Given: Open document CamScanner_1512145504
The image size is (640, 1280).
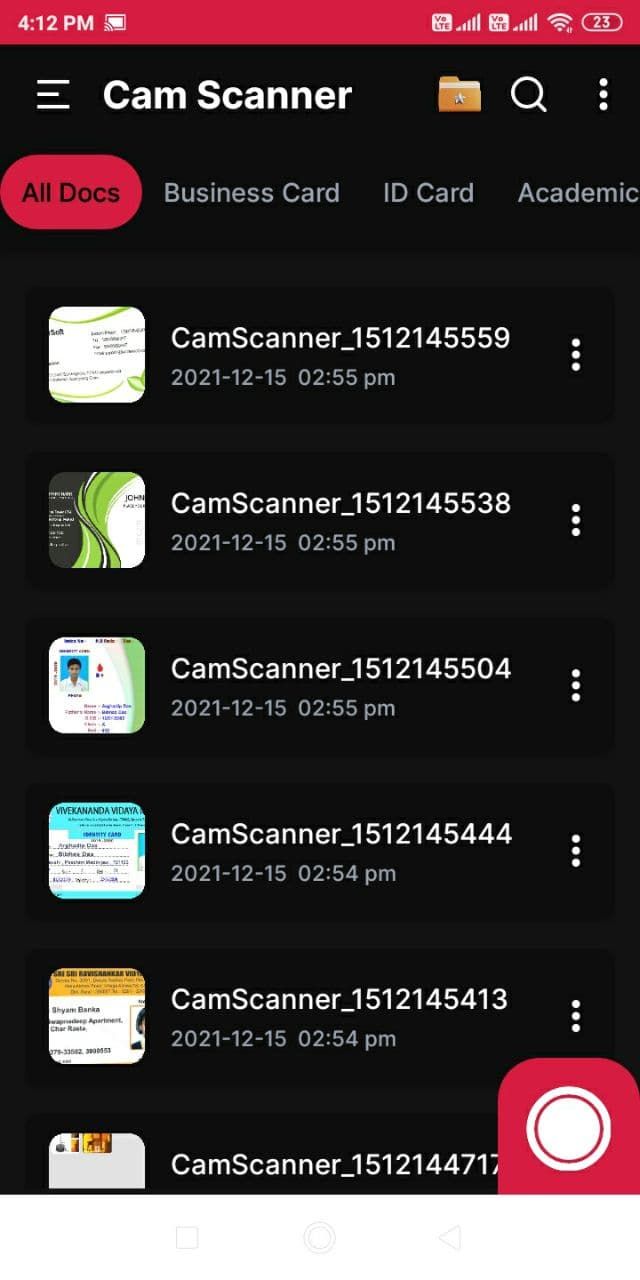Looking at the screenshot, I should pos(340,684).
